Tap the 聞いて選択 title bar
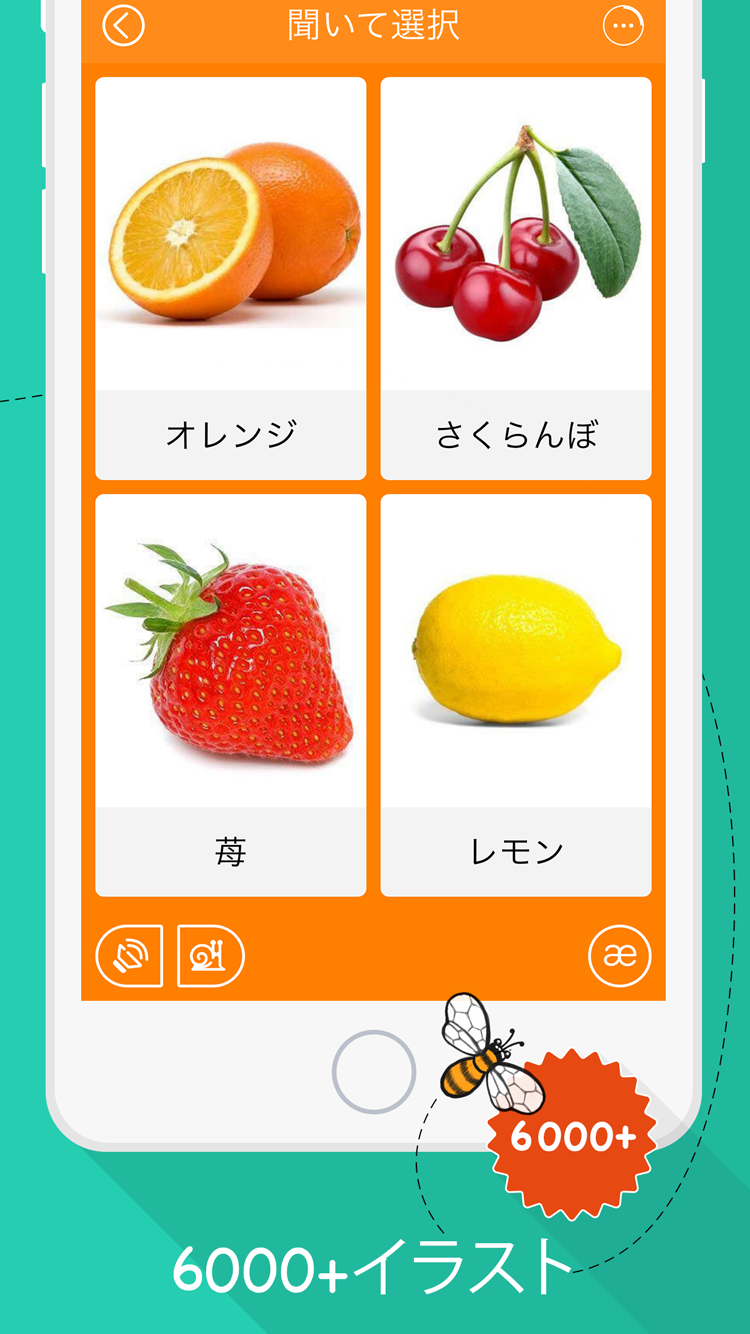The height and width of the screenshot is (1334, 750). point(375,24)
